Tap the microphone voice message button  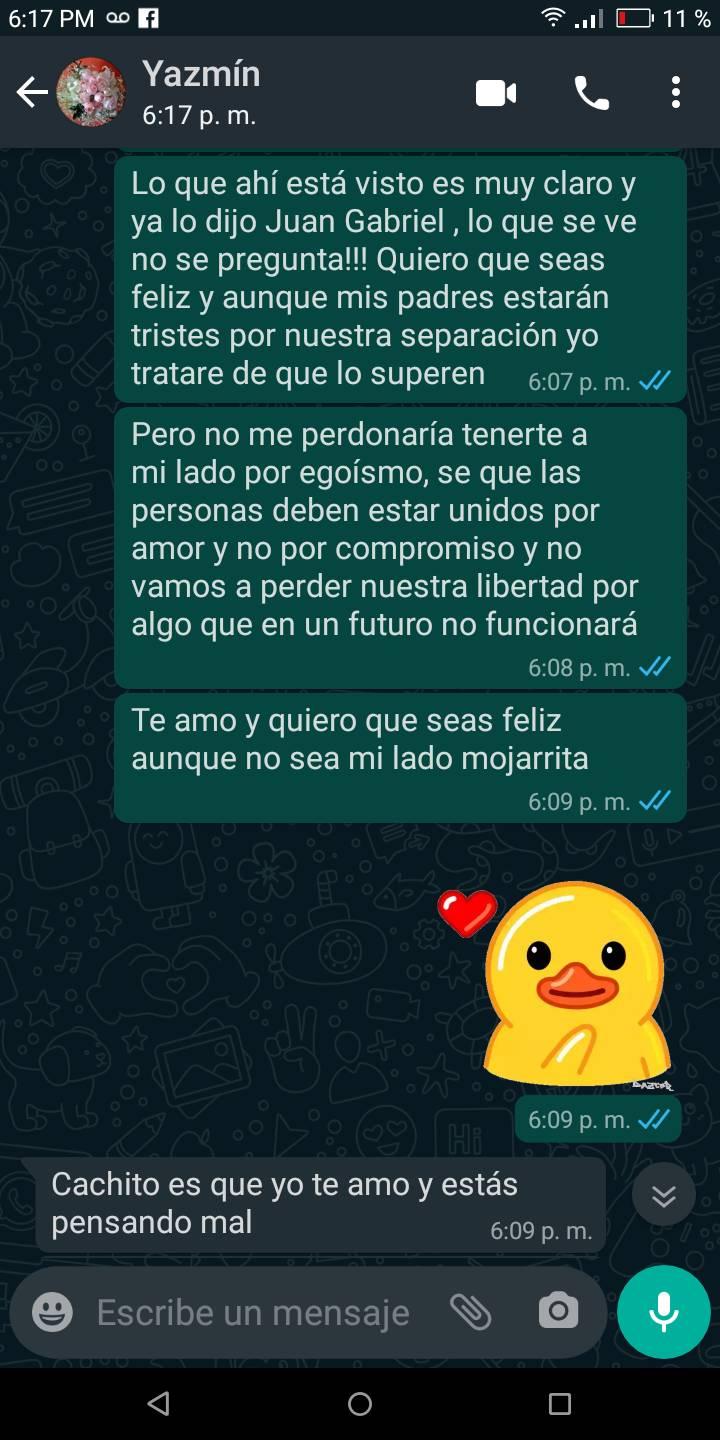(664, 1312)
